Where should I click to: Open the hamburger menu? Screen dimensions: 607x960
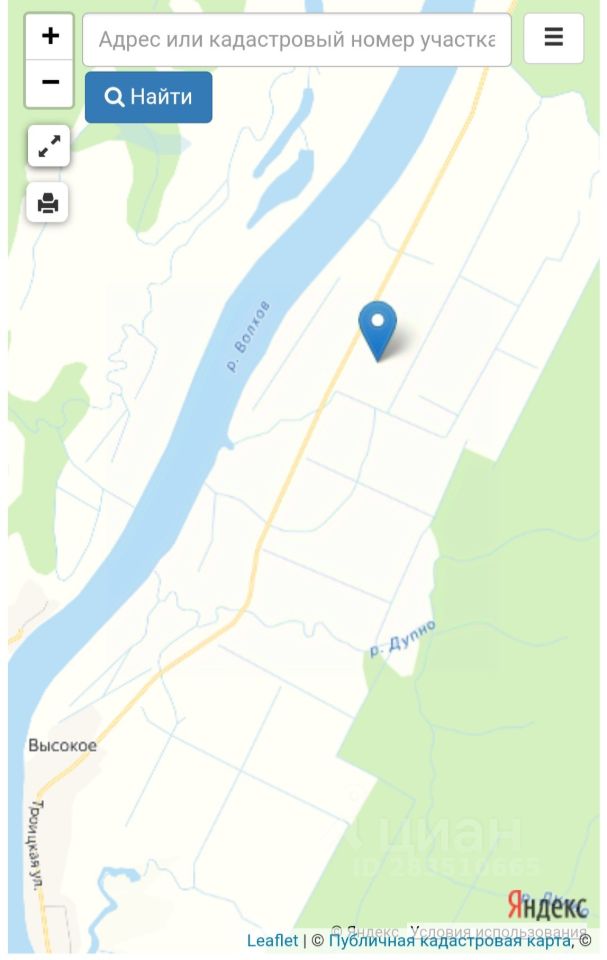coord(553,38)
